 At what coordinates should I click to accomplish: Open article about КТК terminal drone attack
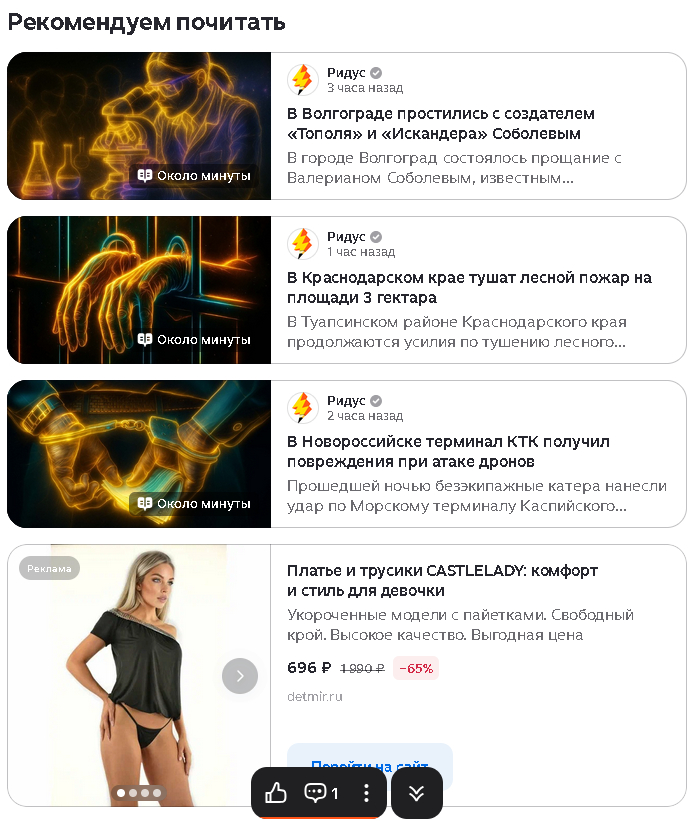[448, 452]
